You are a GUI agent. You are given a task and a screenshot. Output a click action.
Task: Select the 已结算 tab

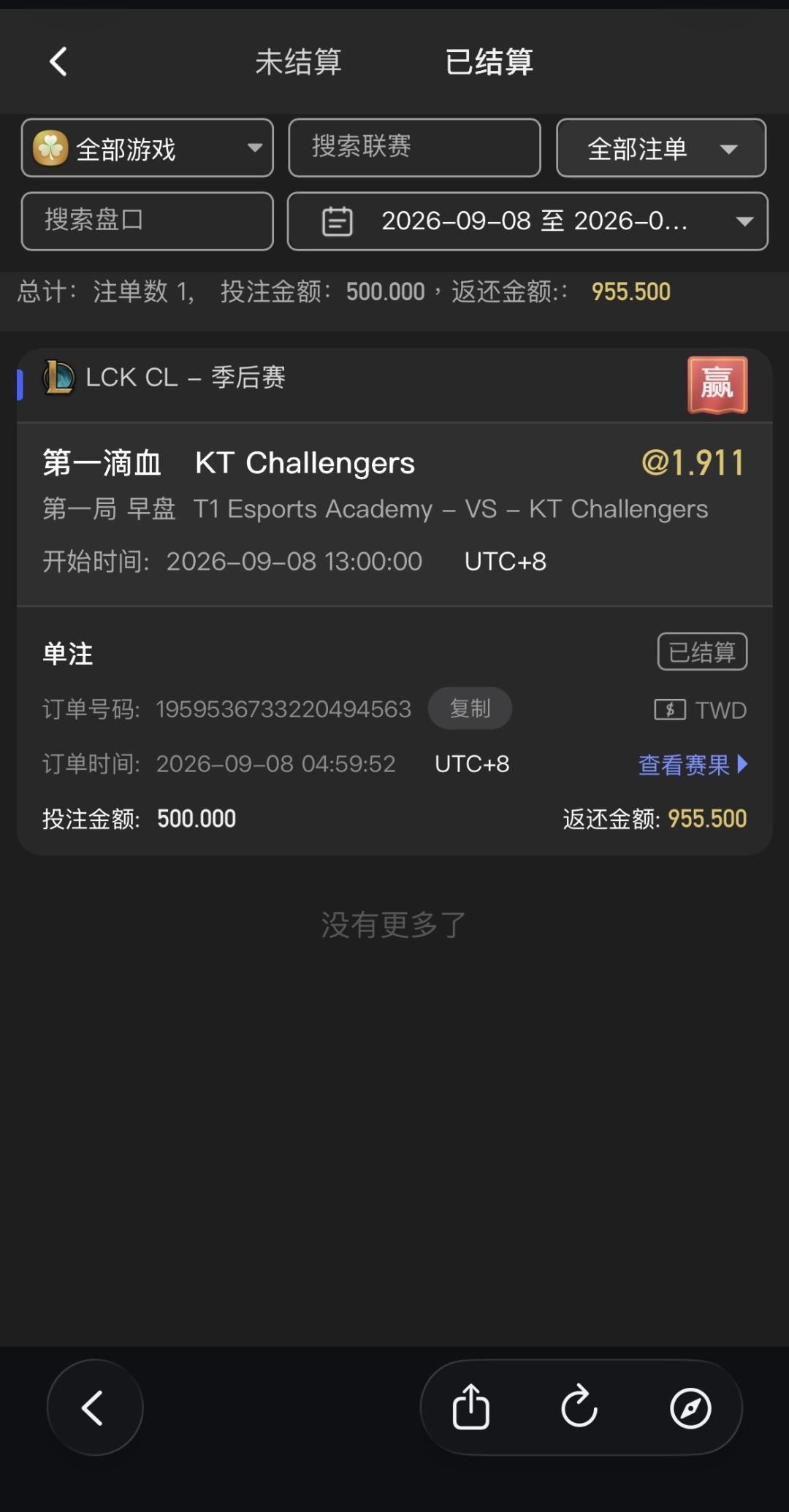pyautogui.click(x=489, y=62)
